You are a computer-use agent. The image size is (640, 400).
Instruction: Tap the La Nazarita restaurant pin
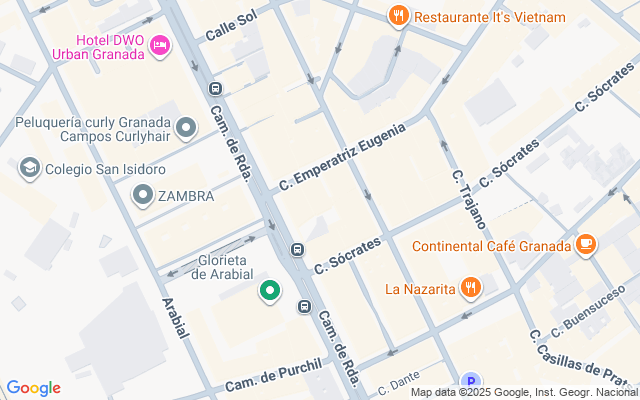click(x=471, y=288)
